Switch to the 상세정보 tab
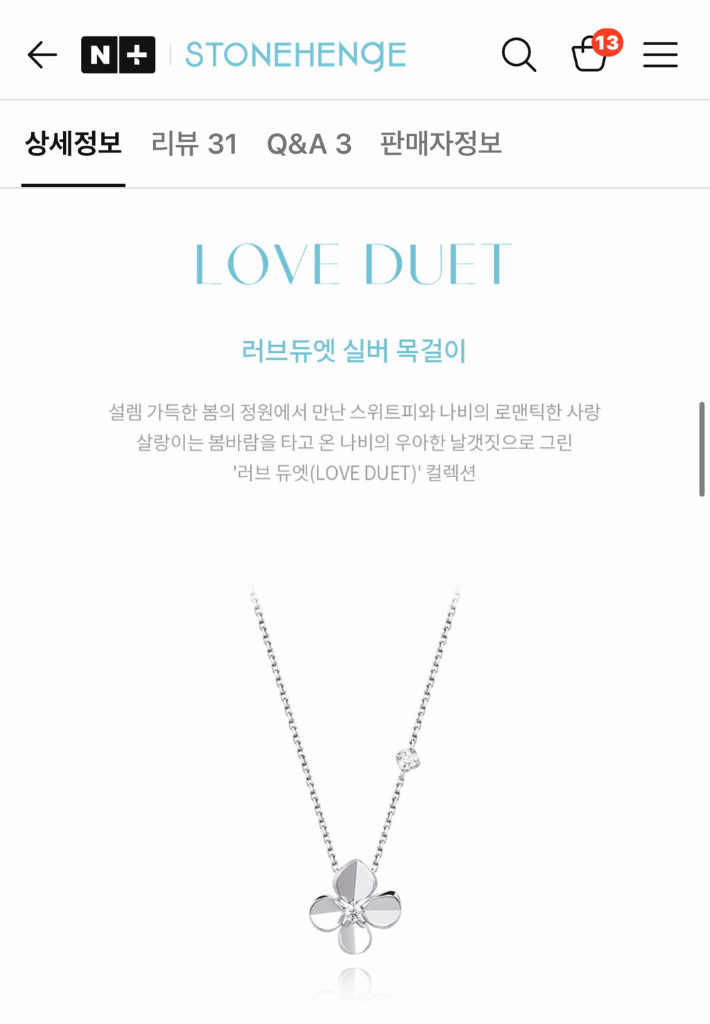 click(73, 144)
